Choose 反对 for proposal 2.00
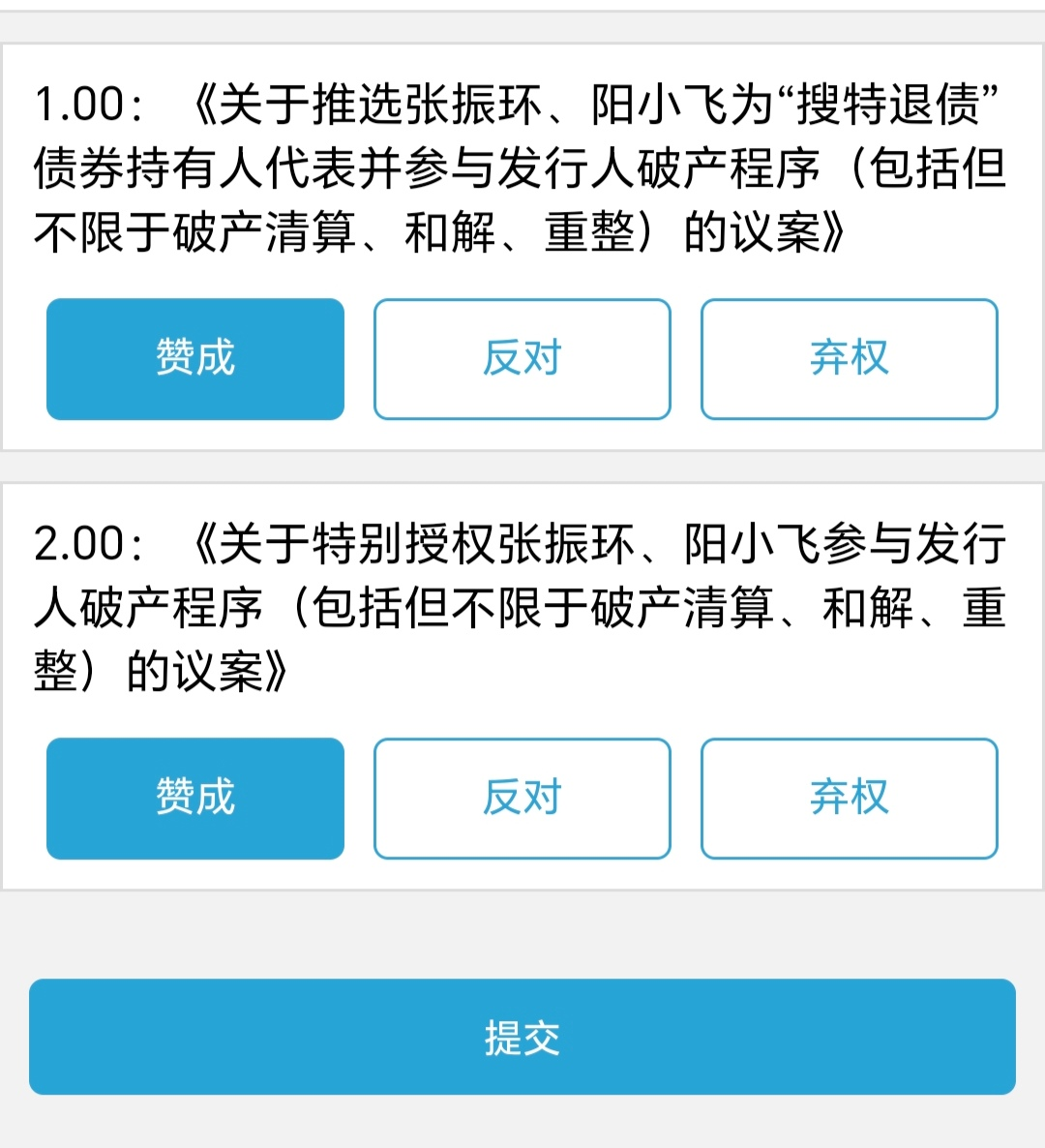This screenshot has width=1045, height=1148. [522, 799]
